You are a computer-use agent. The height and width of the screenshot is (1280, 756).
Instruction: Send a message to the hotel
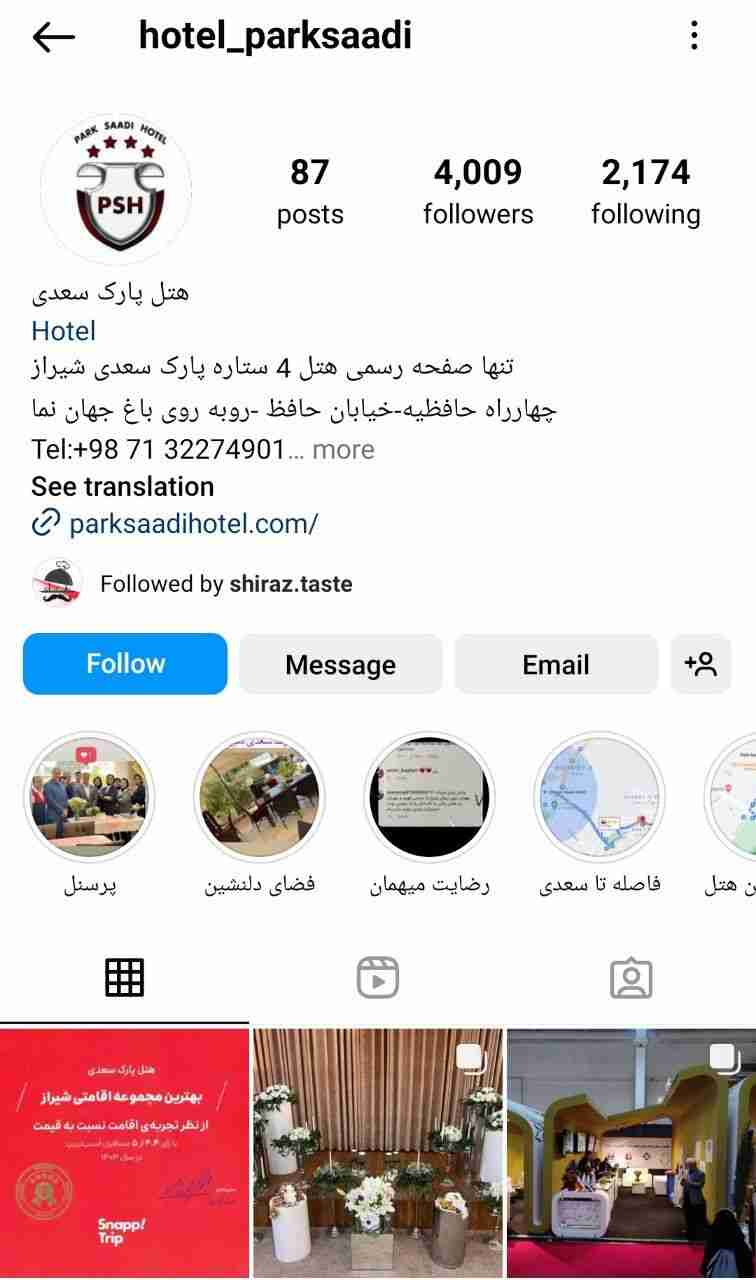[340, 664]
